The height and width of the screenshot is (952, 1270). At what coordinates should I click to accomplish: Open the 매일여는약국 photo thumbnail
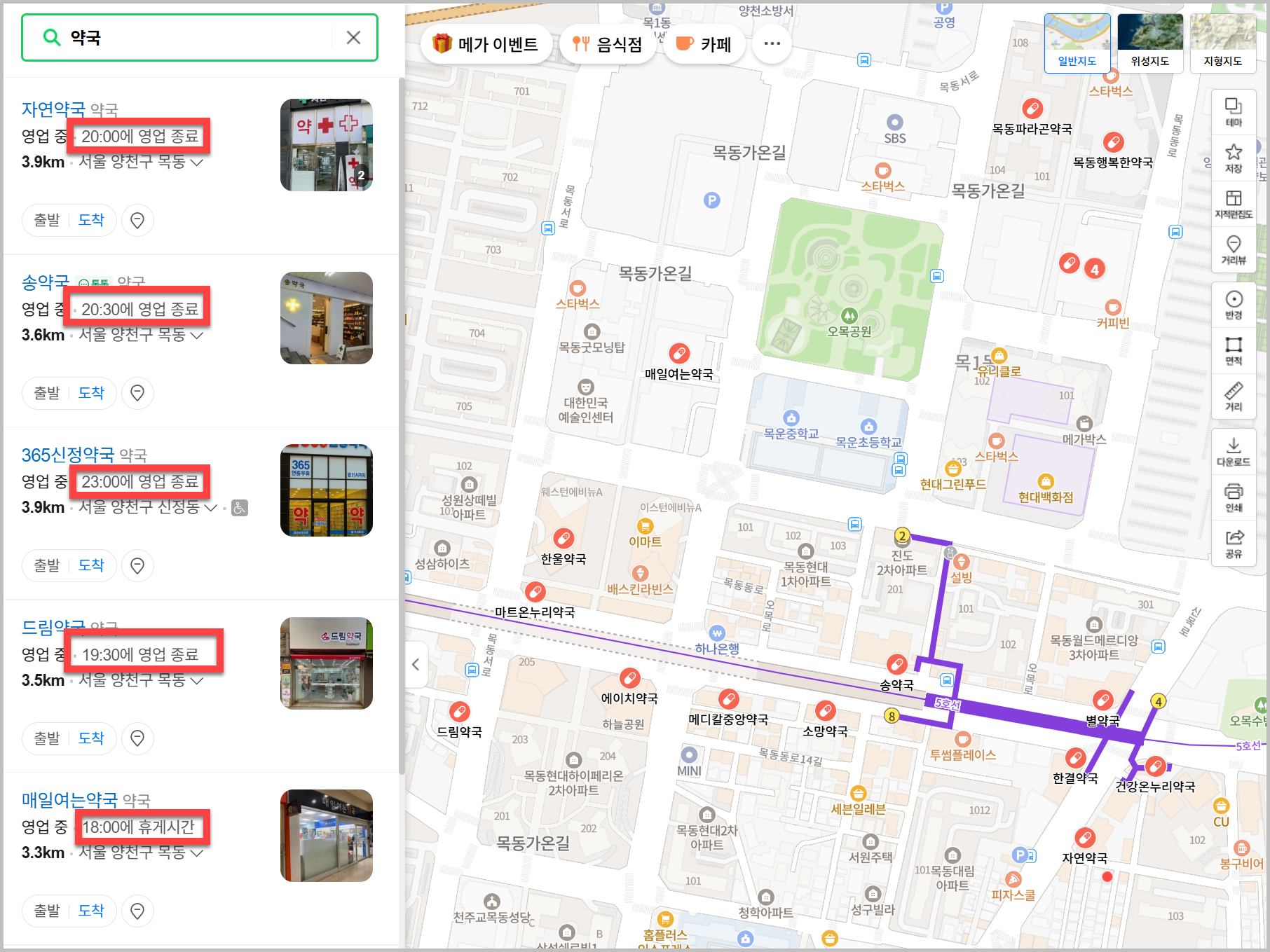point(326,835)
